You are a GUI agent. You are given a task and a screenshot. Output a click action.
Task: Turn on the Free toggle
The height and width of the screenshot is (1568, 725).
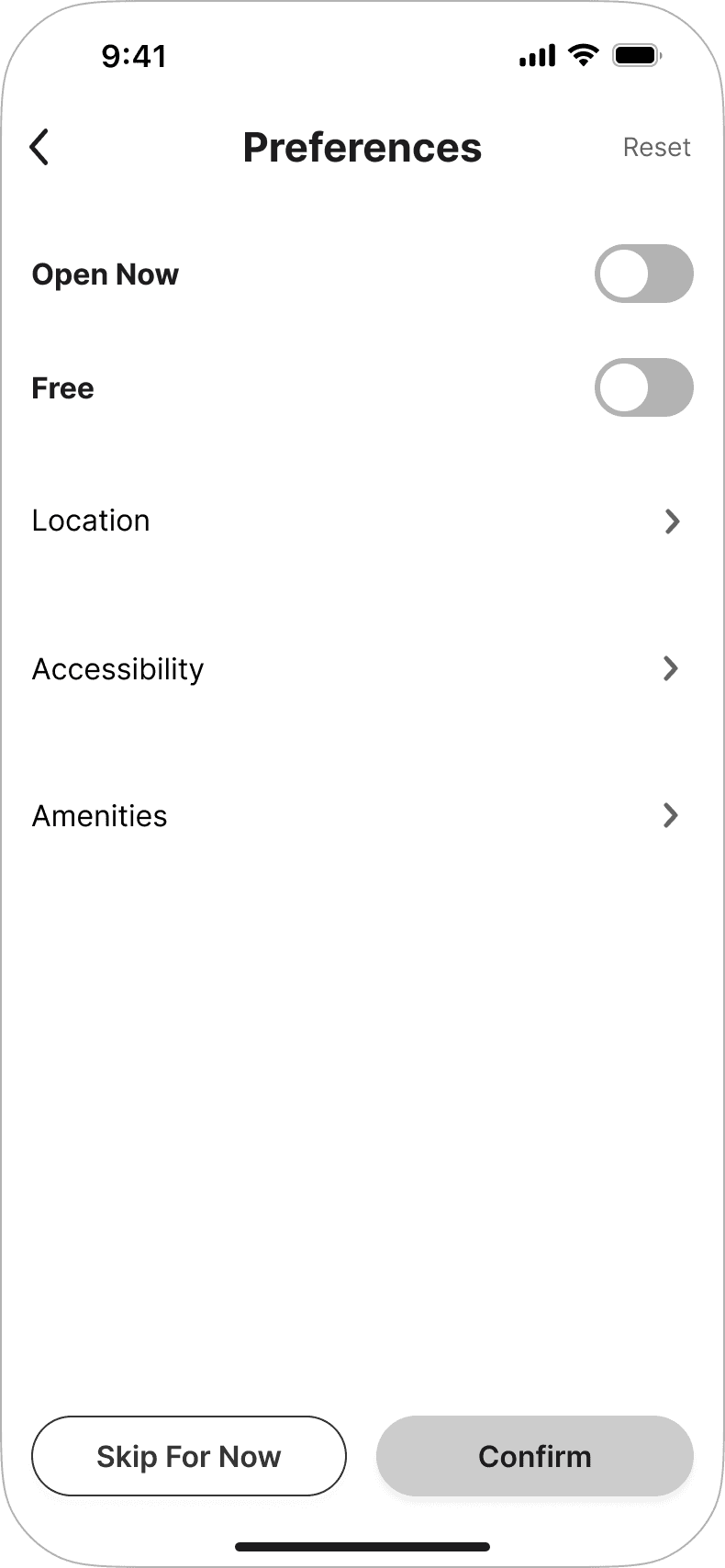coord(643,387)
